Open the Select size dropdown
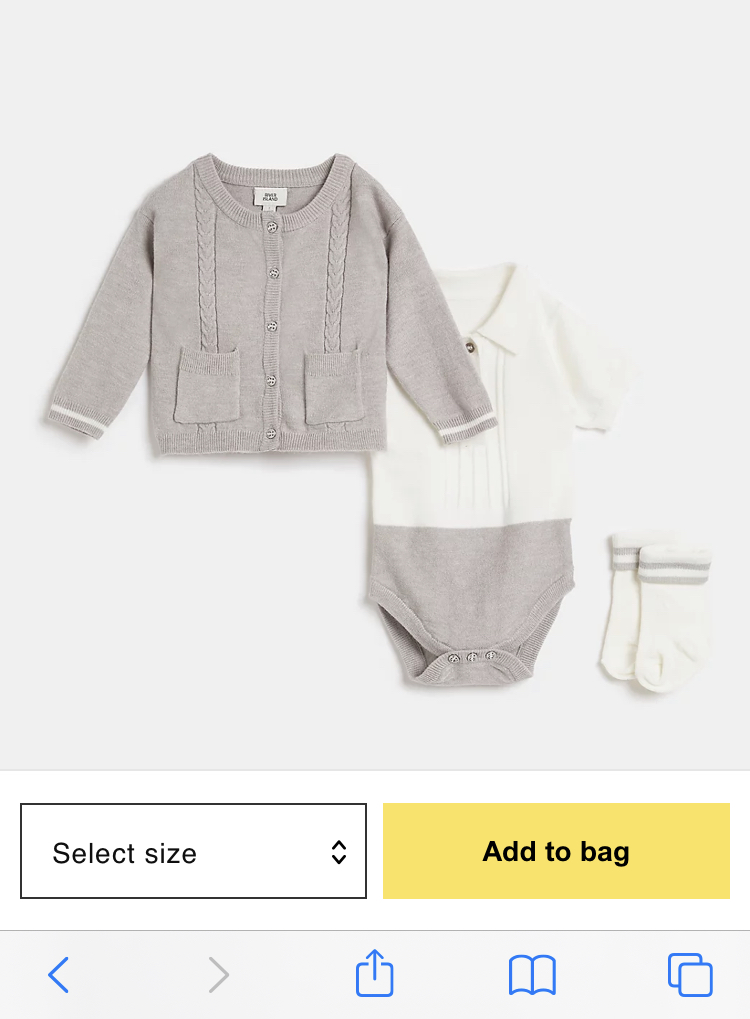Screen dimensions: 750x1019 (193, 851)
